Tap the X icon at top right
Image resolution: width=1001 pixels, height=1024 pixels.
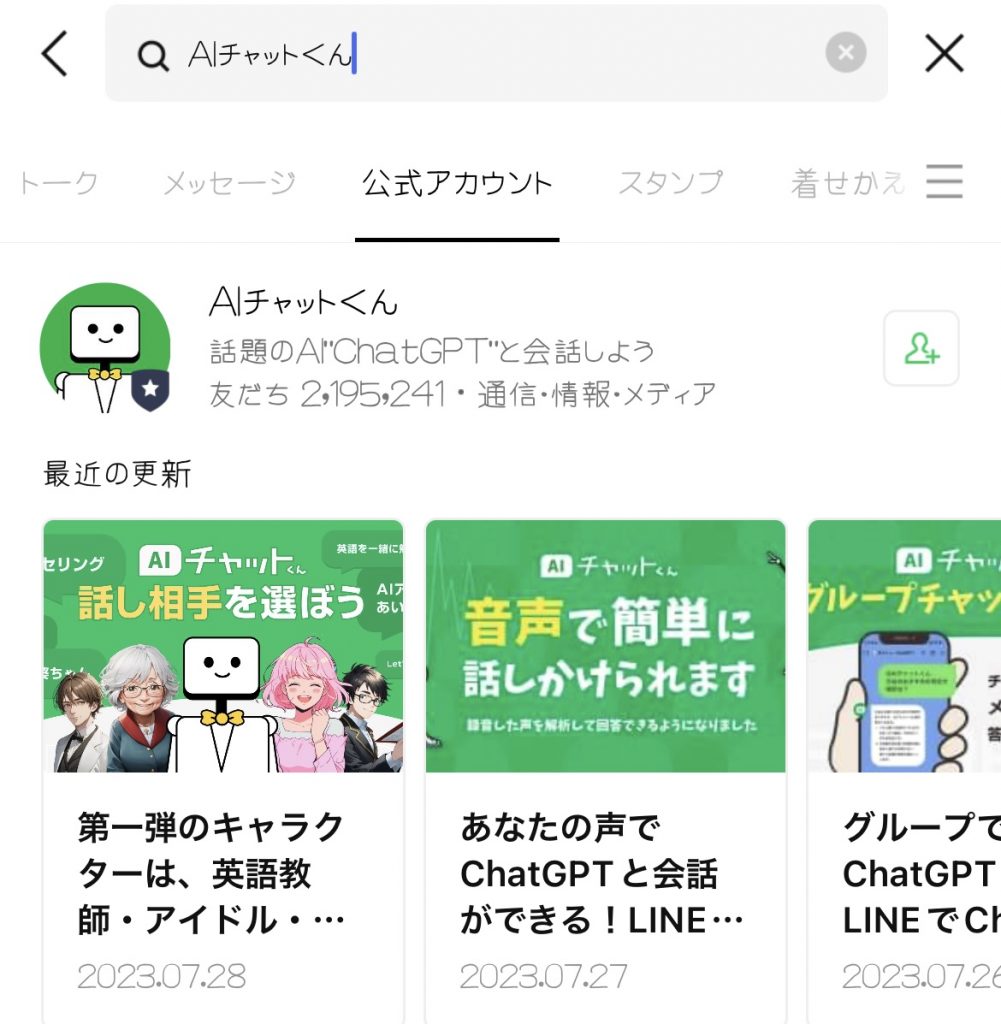[x=943, y=54]
